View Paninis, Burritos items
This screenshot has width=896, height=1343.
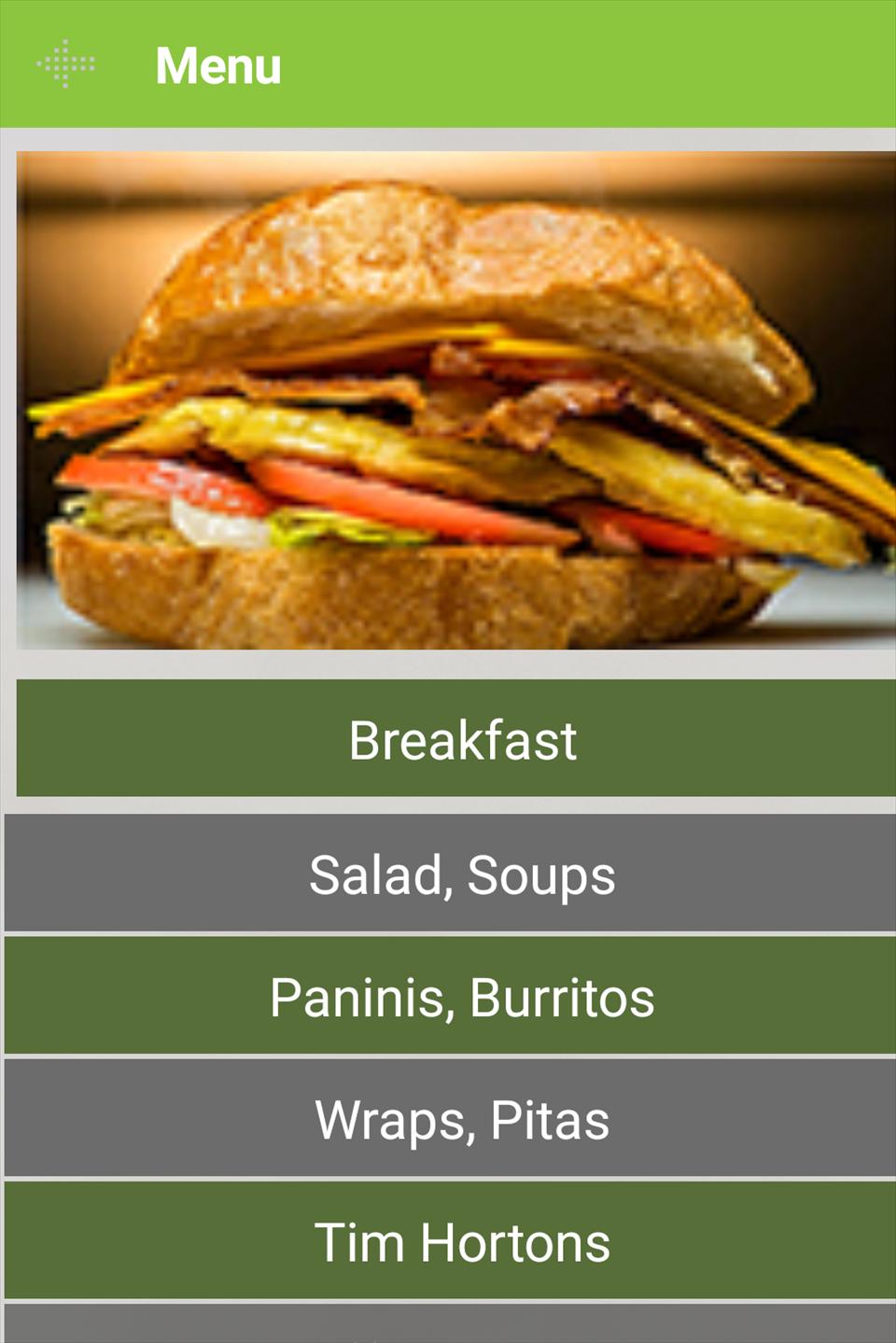(450, 996)
